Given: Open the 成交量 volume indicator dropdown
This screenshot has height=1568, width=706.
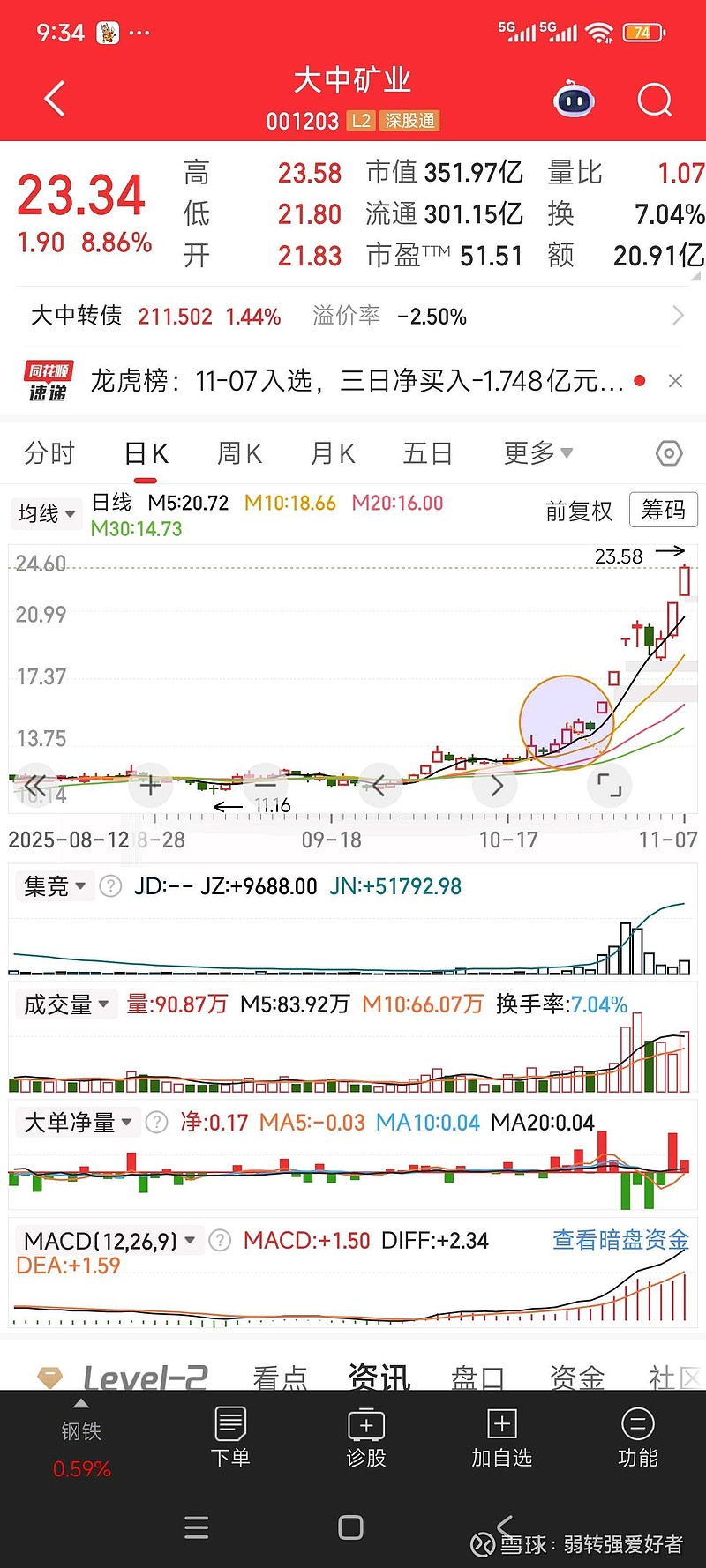Looking at the screenshot, I should pos(65,1004).
